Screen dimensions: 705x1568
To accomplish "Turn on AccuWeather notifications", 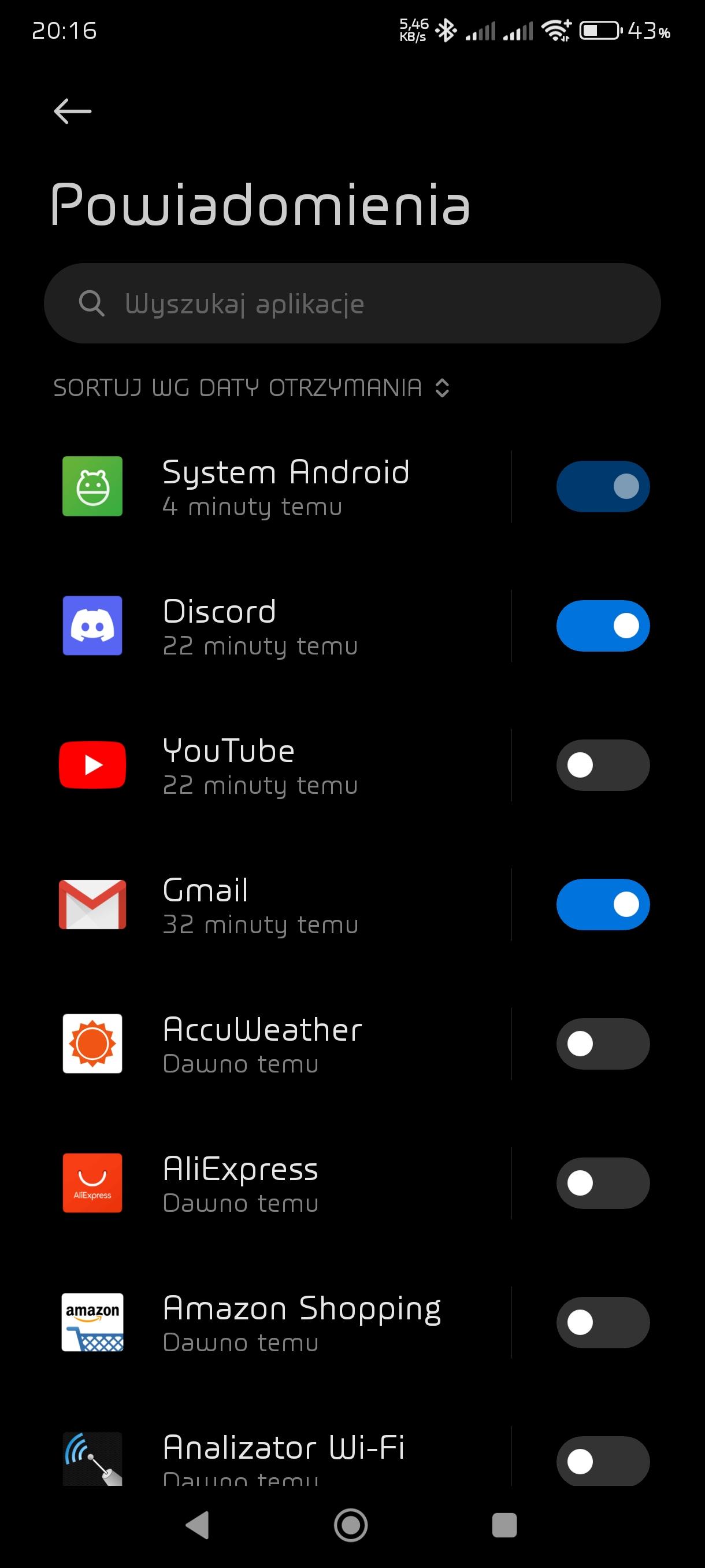I will tap(602, 1044).
